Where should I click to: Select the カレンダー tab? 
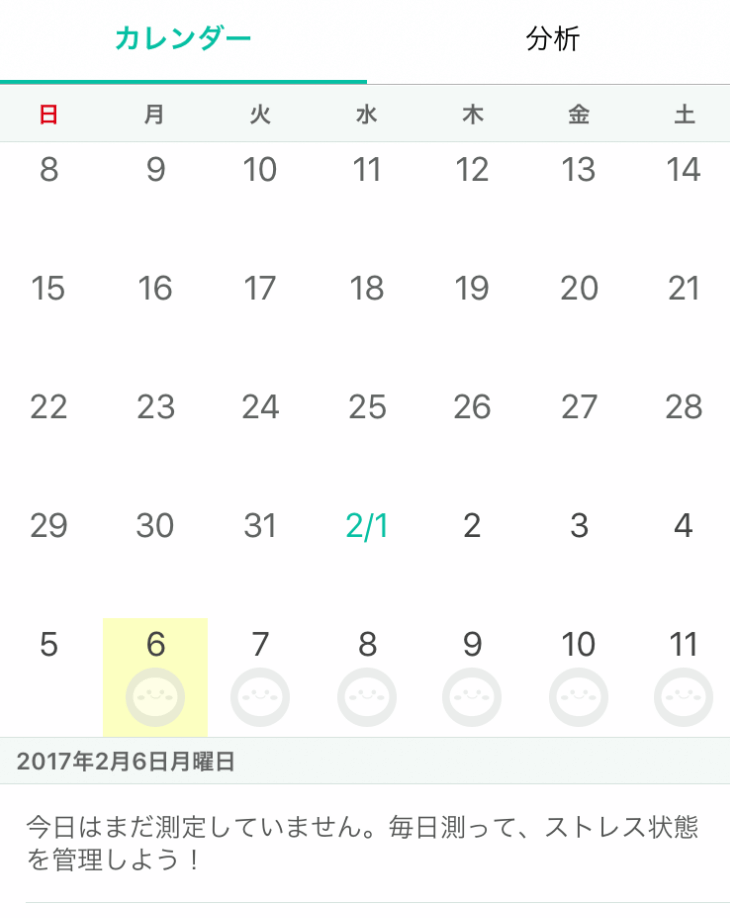click(182, 40)
